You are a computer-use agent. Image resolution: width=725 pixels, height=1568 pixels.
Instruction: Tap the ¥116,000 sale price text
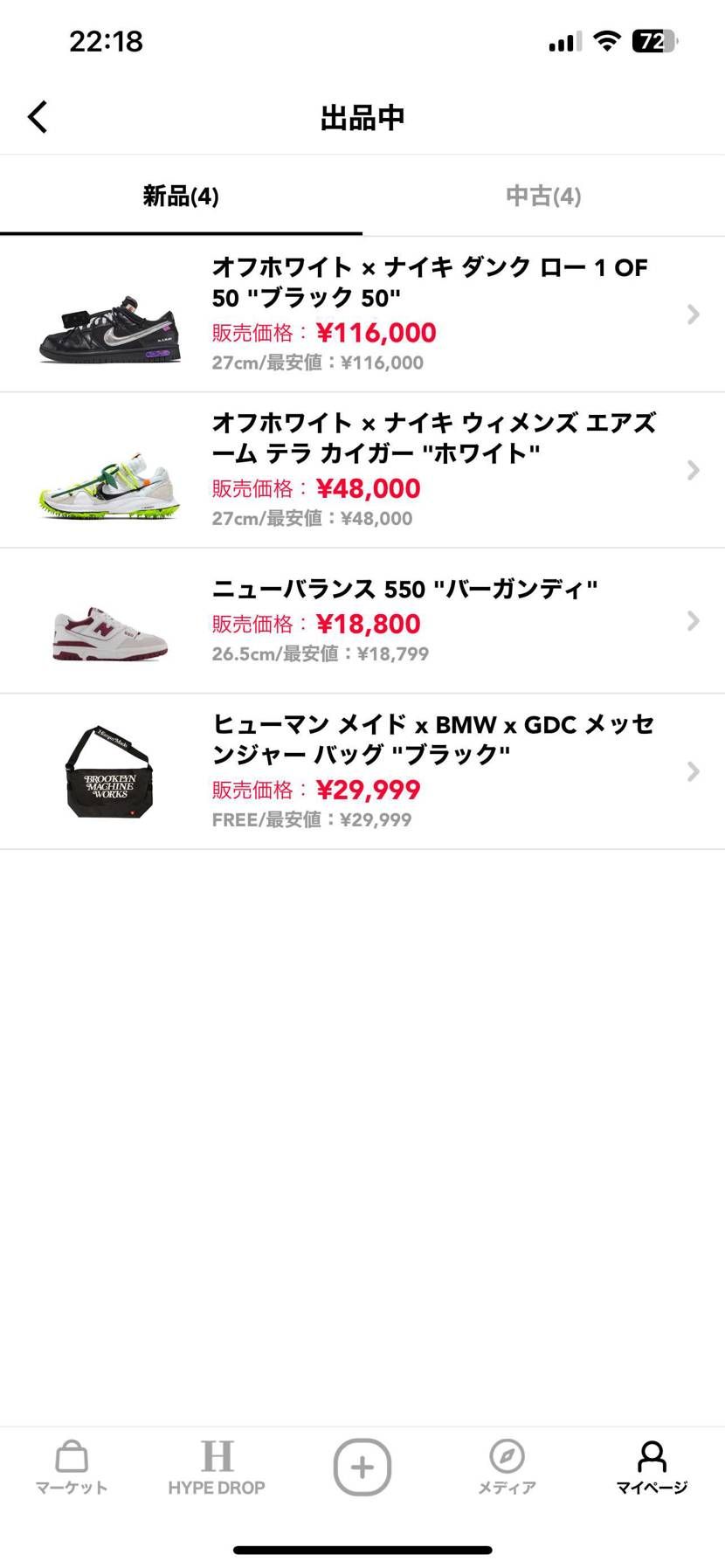click(x=377, y=333)
